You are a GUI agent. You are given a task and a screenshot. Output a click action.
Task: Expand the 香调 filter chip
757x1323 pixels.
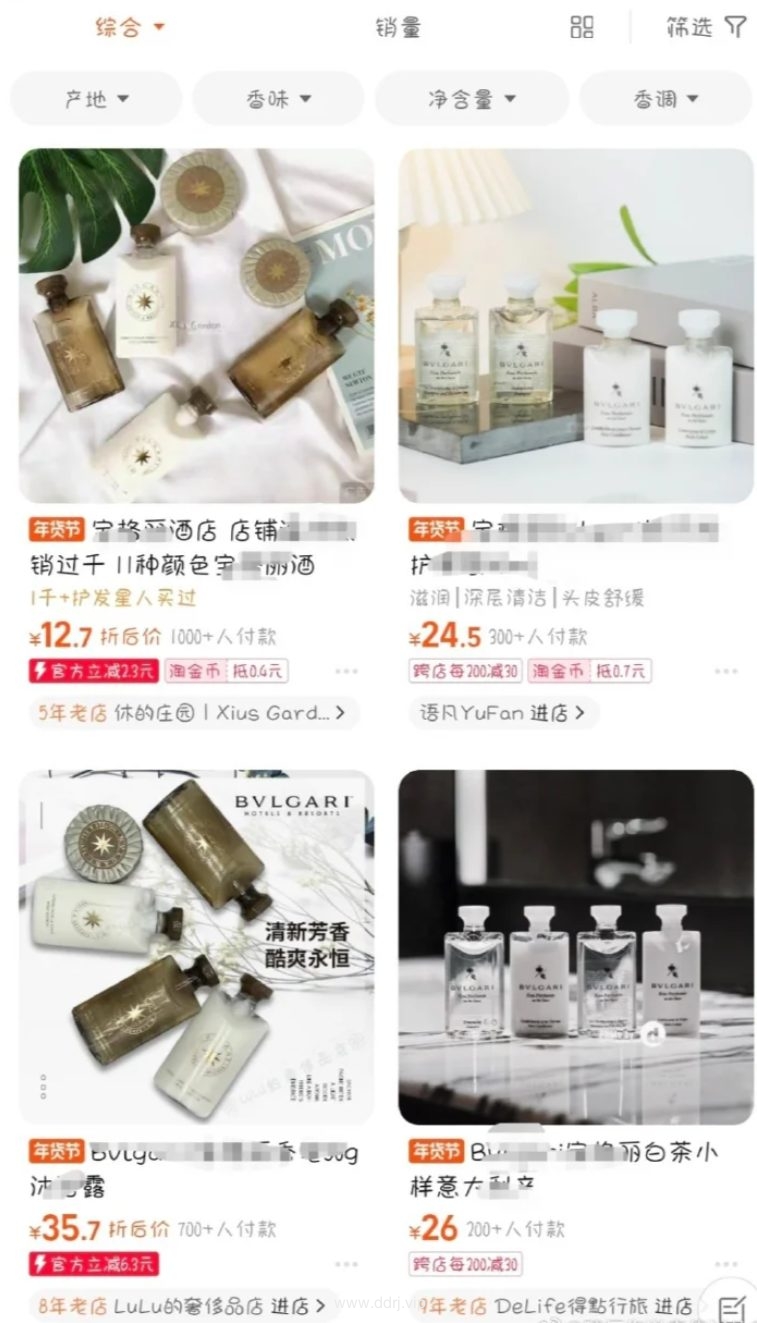click(x=665, y=99)
